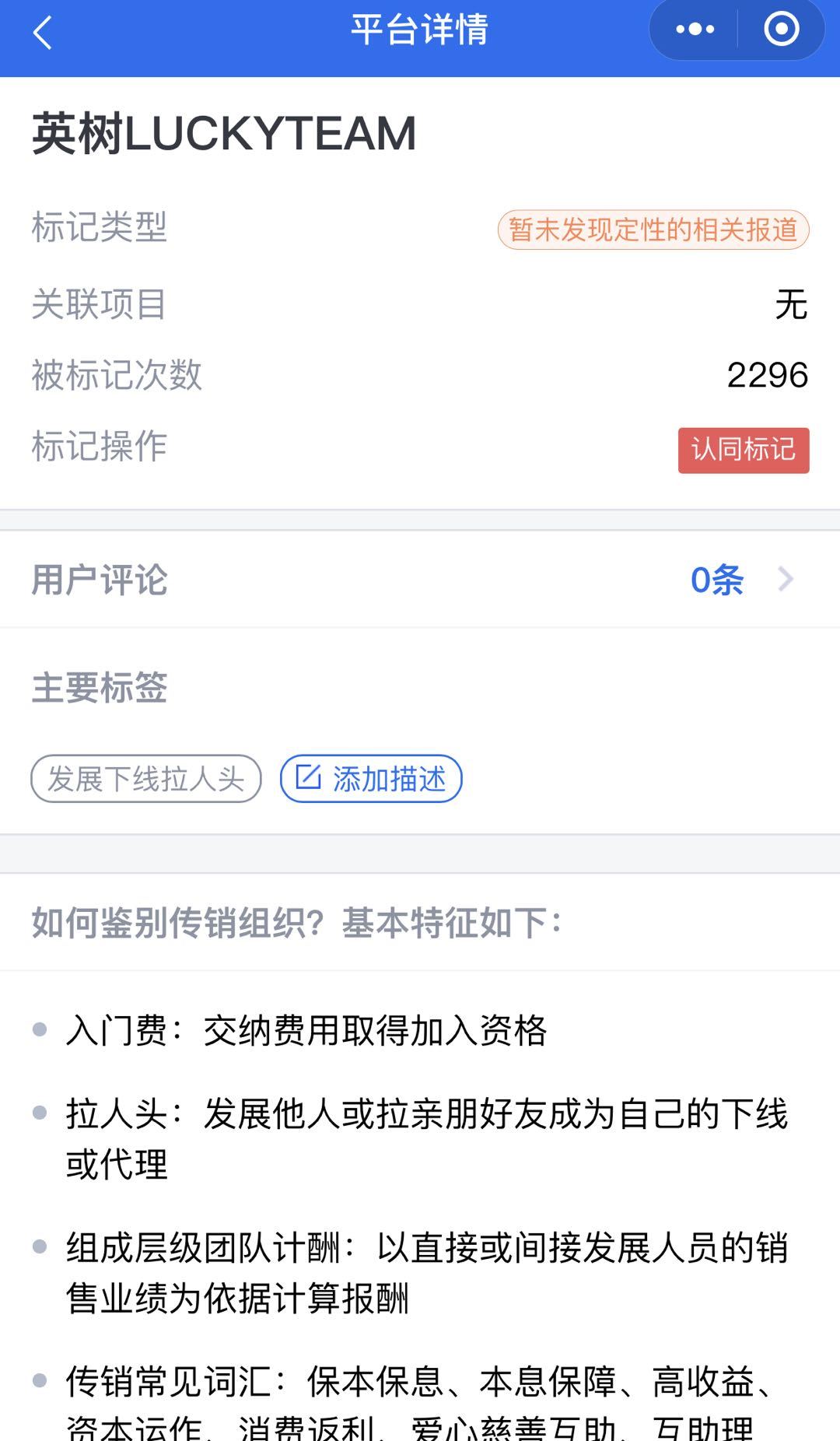Expand the 标记类型 row
The height and width of the screenshot is (1441, 840).
tap(420, 227)
